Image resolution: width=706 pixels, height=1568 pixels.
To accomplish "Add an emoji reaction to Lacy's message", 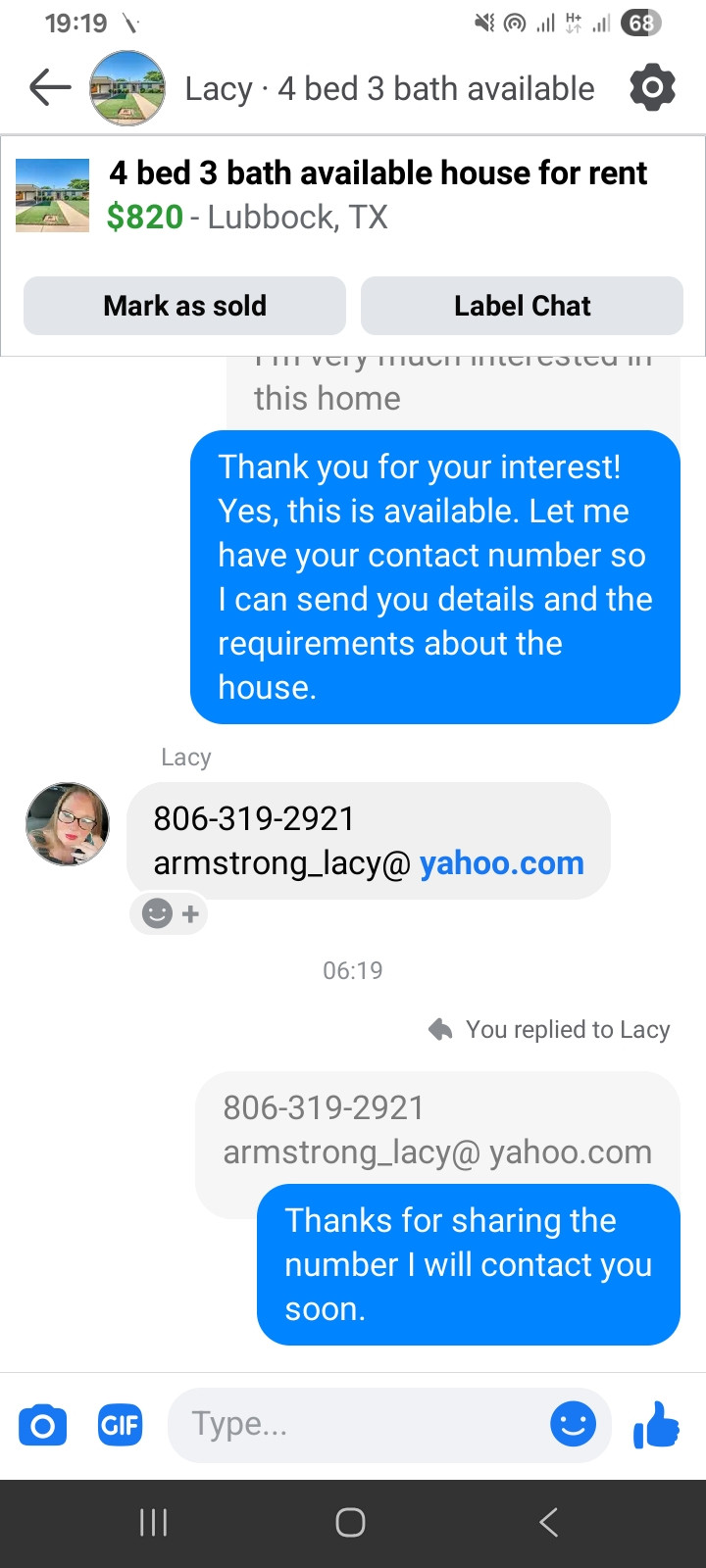I will coord(169,914).
